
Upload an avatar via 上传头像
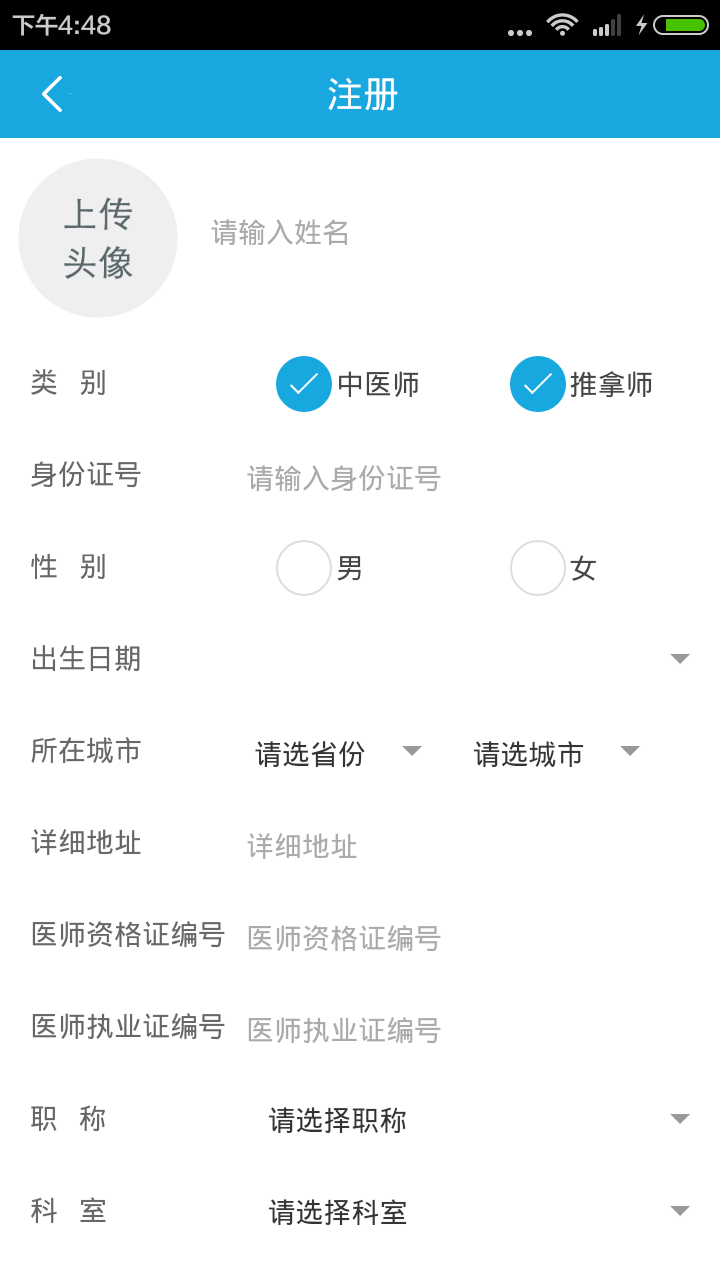[98, 238]
